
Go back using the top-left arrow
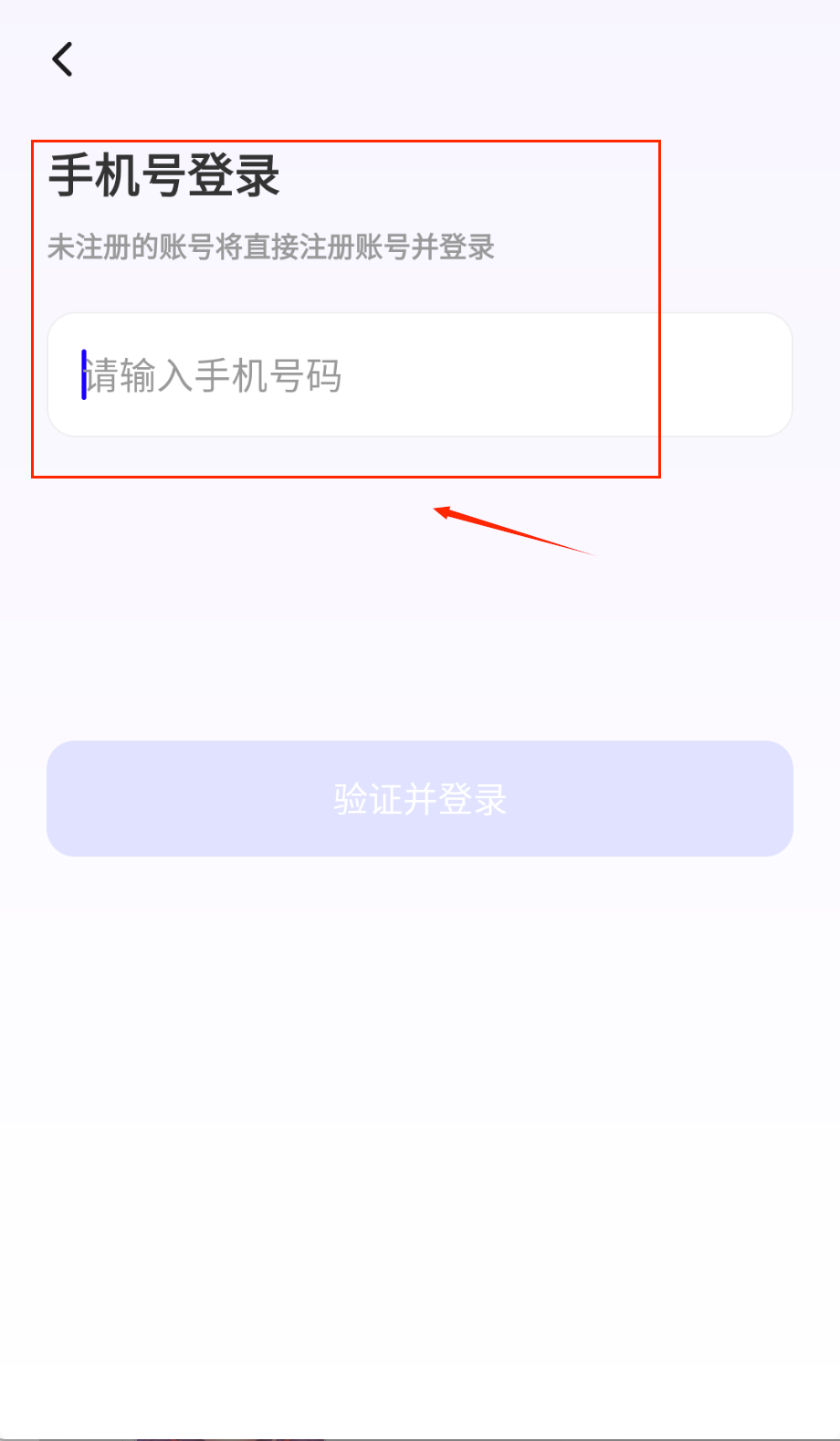click(62, 60)
